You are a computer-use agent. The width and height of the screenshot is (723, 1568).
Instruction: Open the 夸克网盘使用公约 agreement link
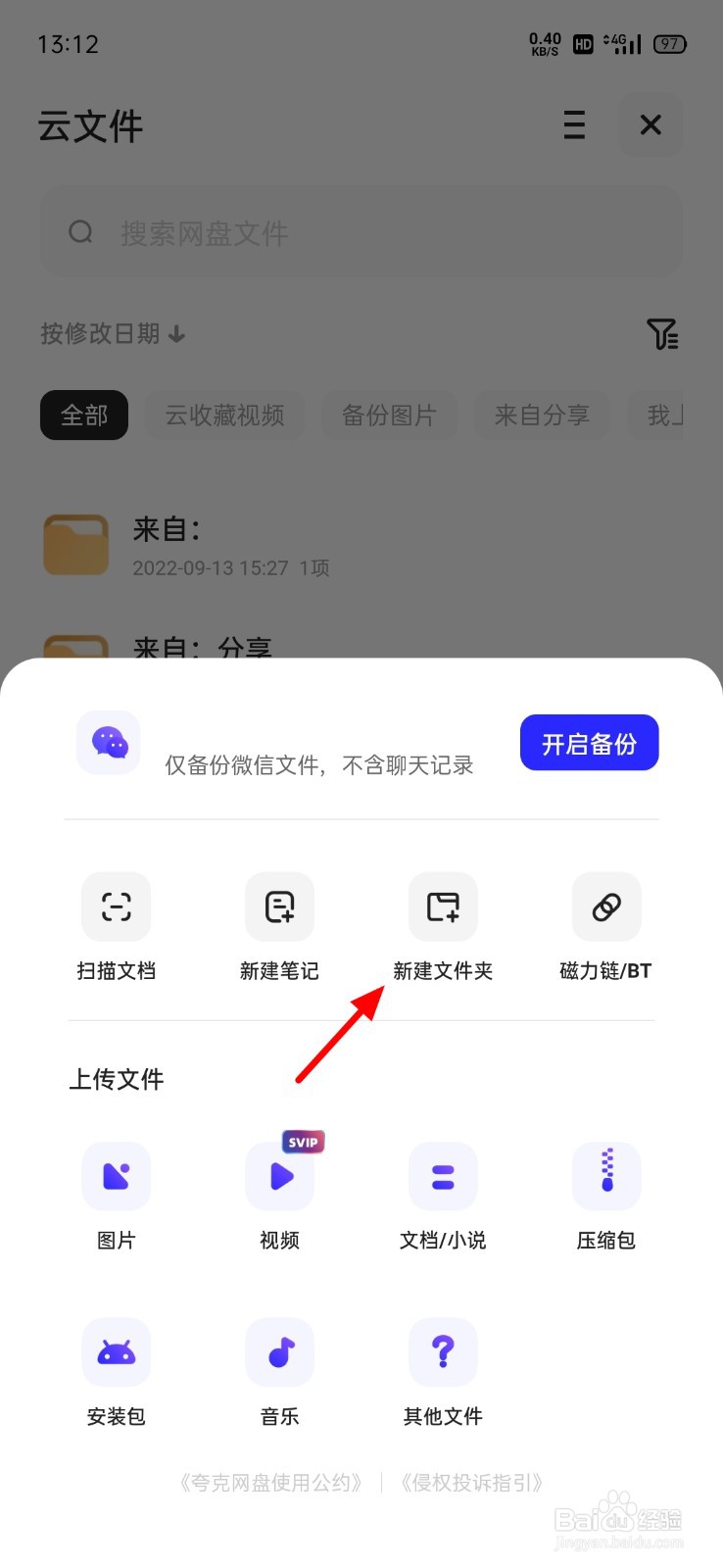(x=271, y=1482)
